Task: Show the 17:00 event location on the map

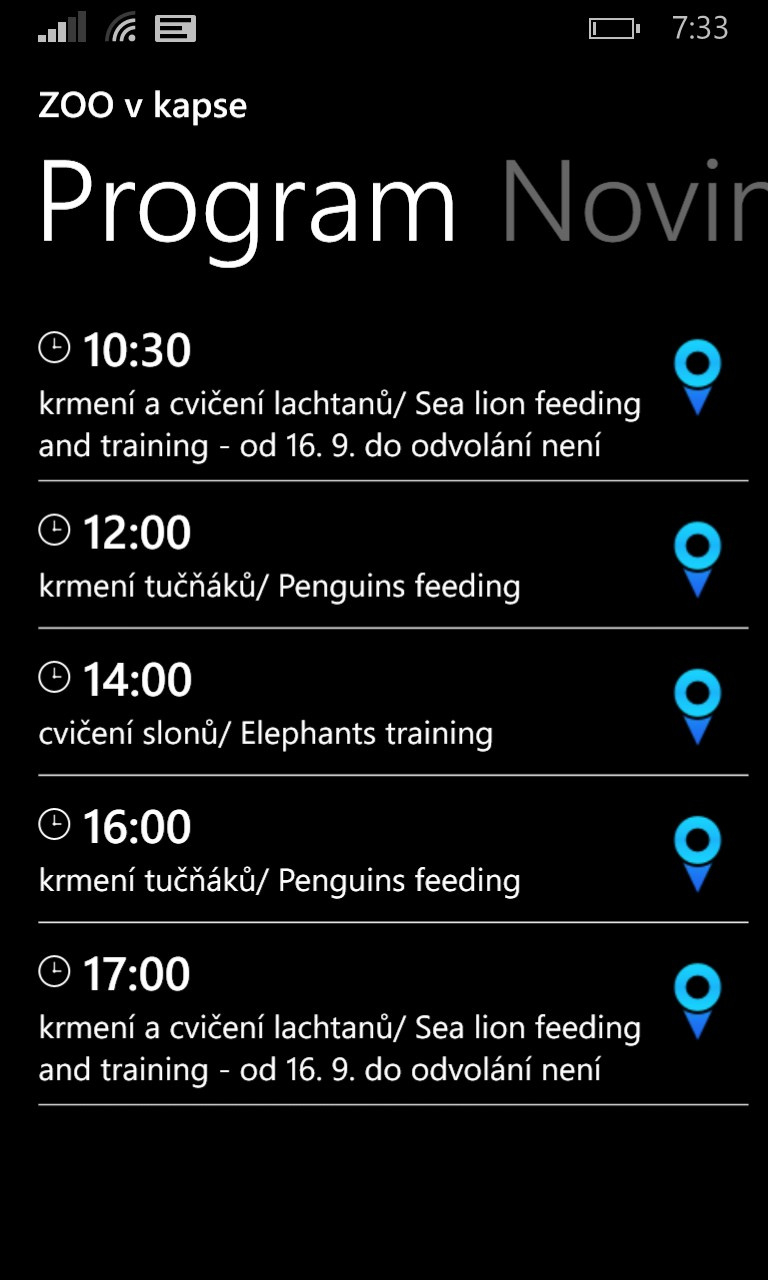Action: point(698,1001)
